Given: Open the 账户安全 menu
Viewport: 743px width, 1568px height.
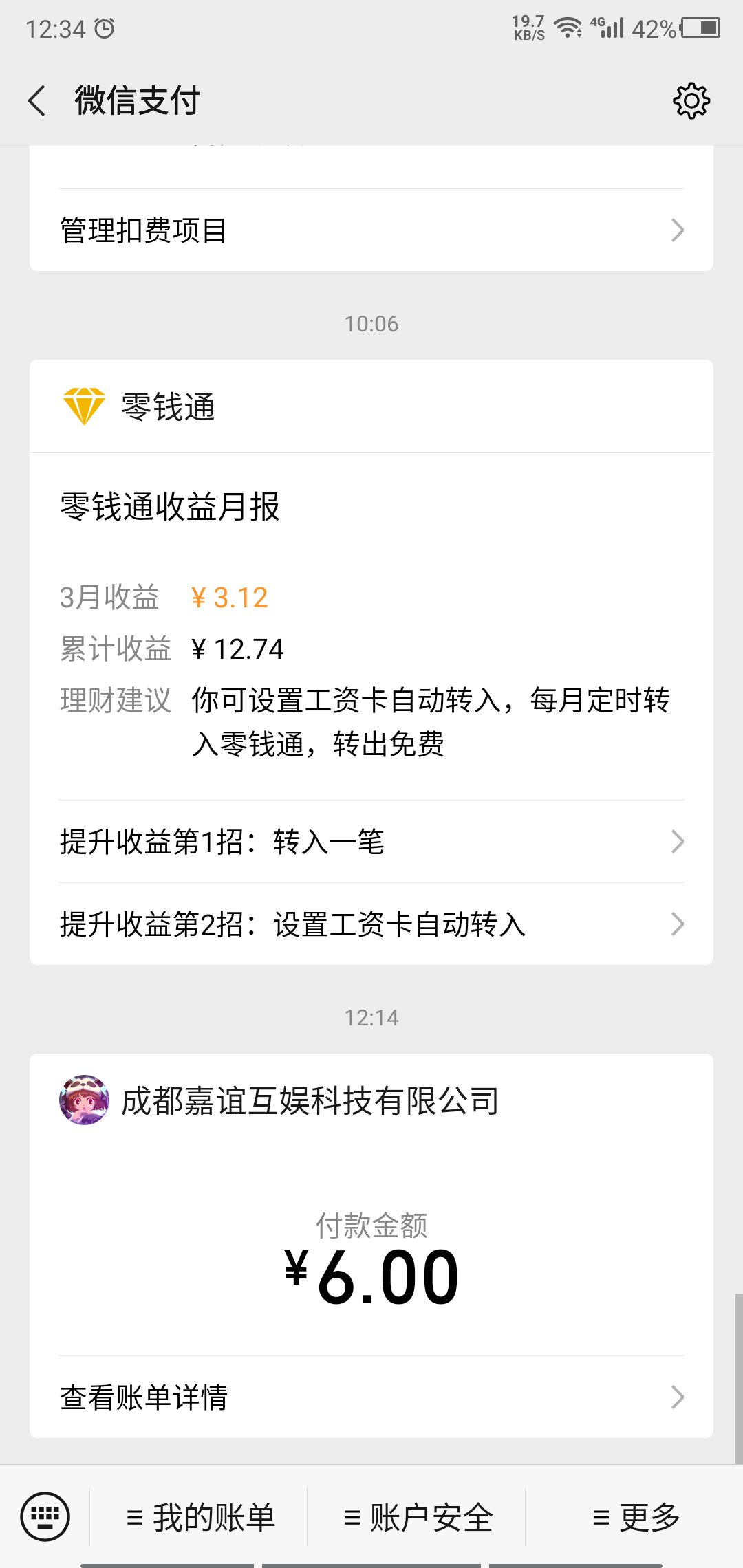Looking at the screenshot, I should pos(417,1518).
